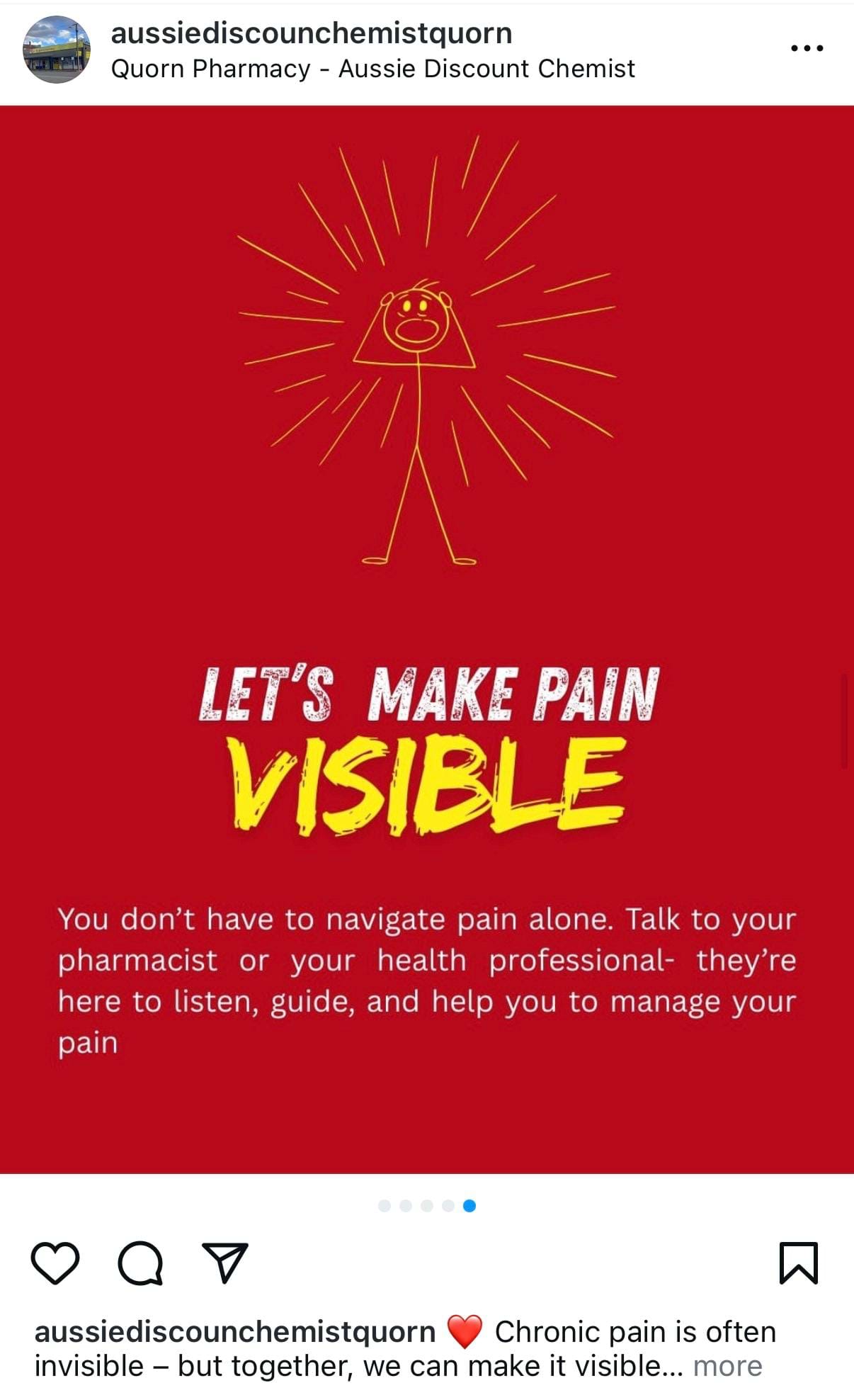Open comments on this post
Screen dimensions: 854x1400
pos(140,1263)
